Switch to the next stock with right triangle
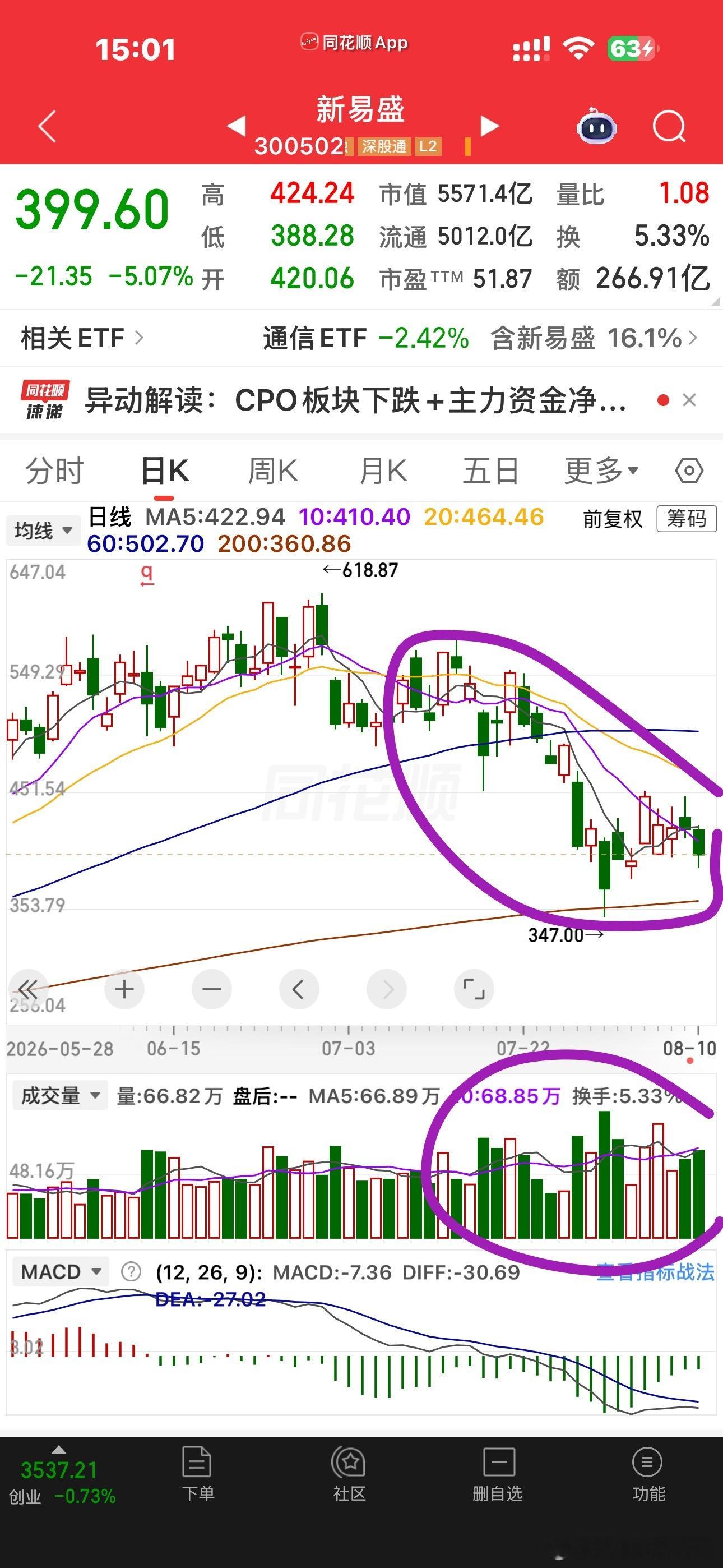 tap(489, 126)
